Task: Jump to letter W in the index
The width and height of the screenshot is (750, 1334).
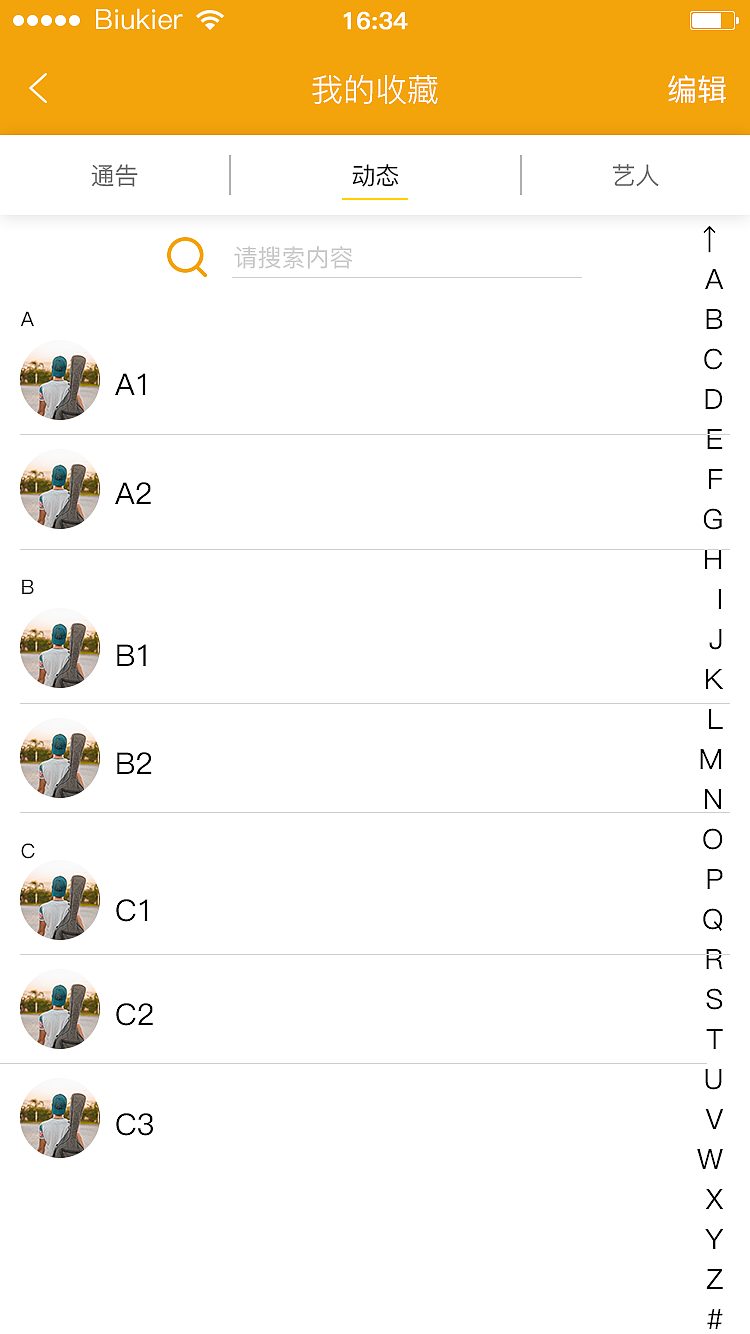Action: (x=710, y=1159)
